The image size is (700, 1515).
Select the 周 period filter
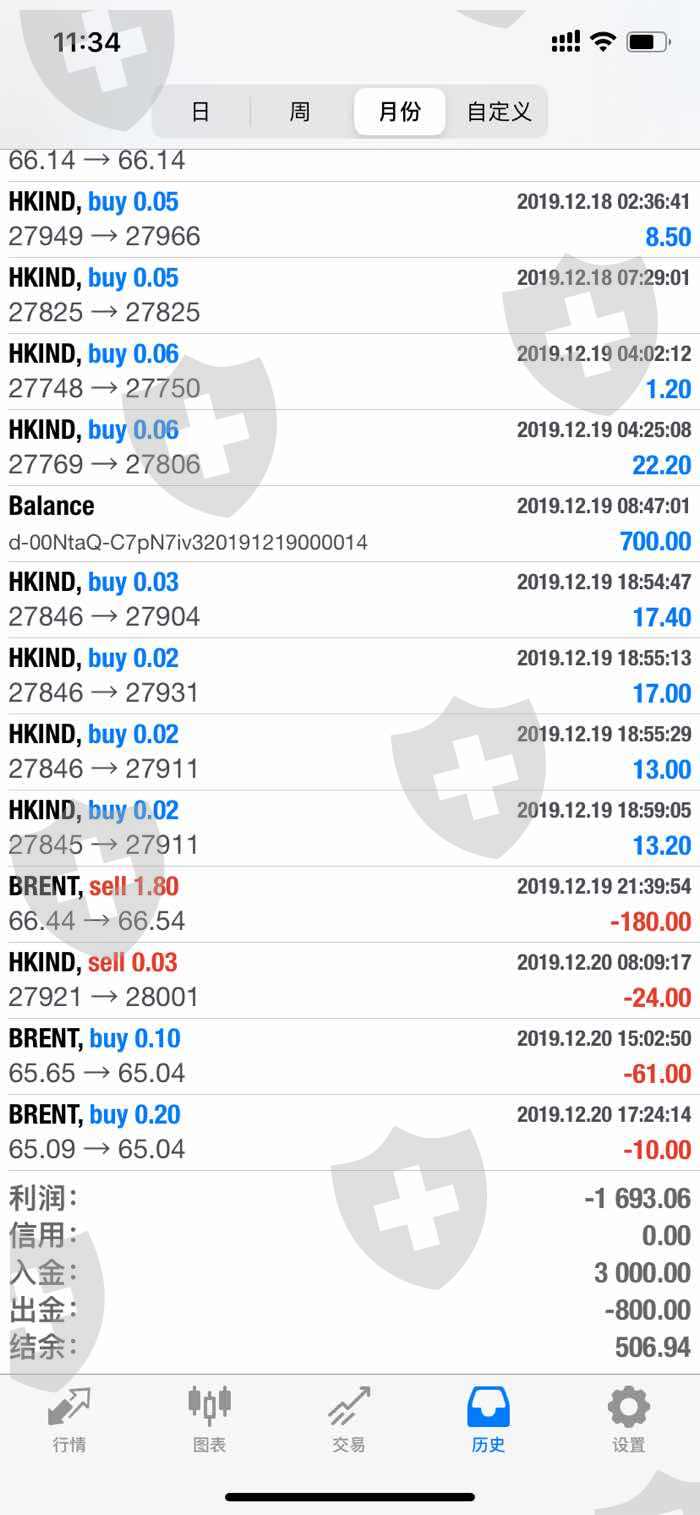point(300,111)
